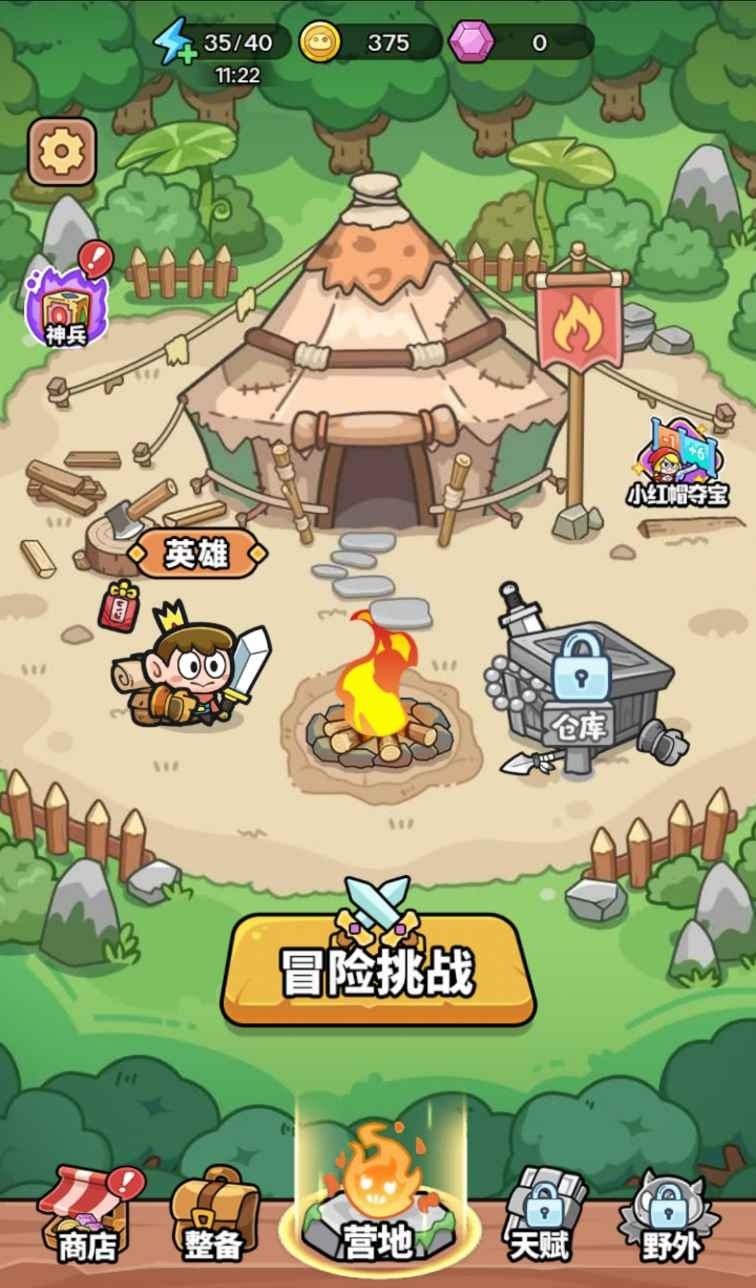The width and height of the screenshot is (756, 1288).
Task: Open the 小红帽夺宝 event
Action: pos(677,463)
